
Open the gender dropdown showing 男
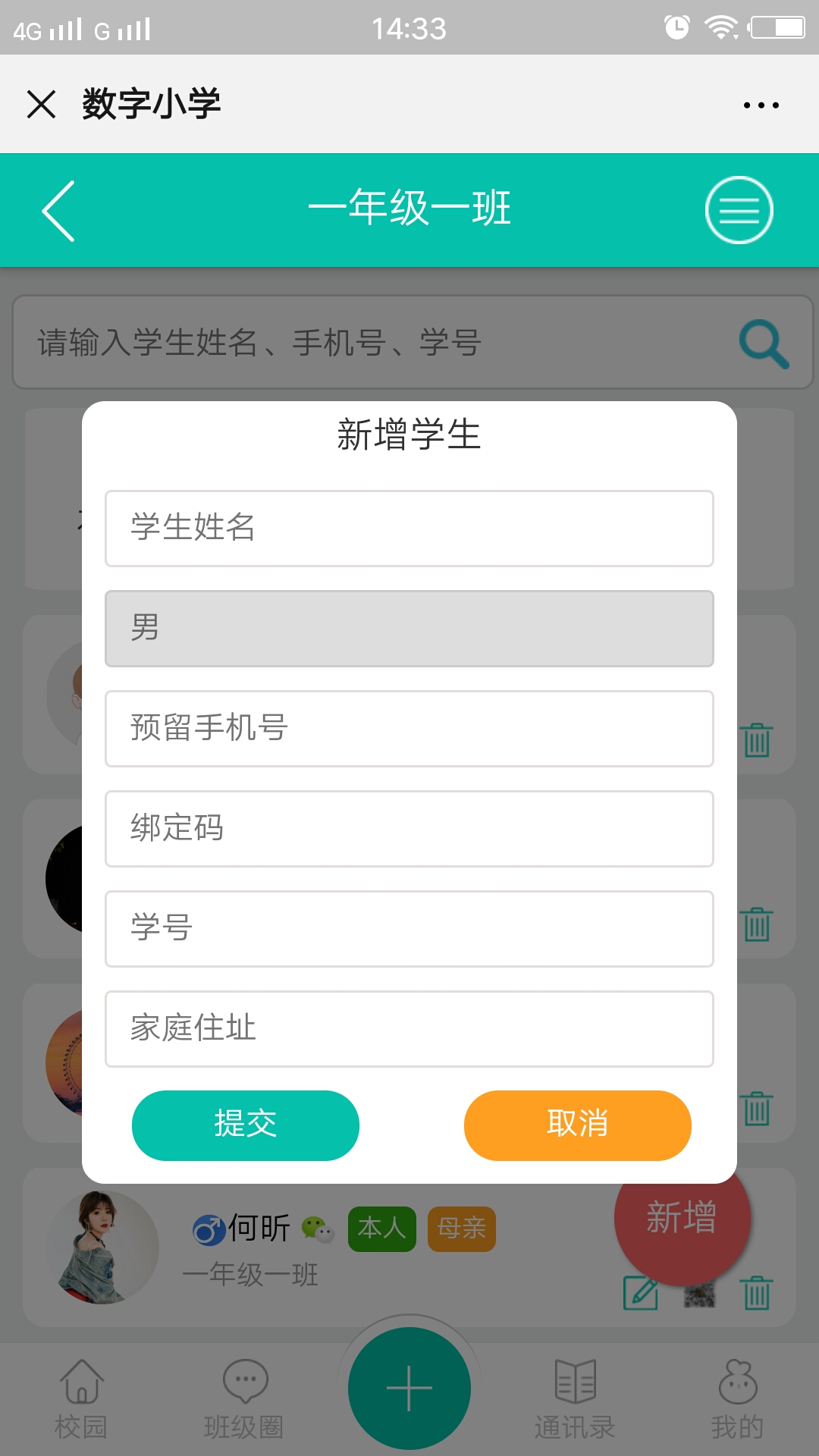coord(409,629)
